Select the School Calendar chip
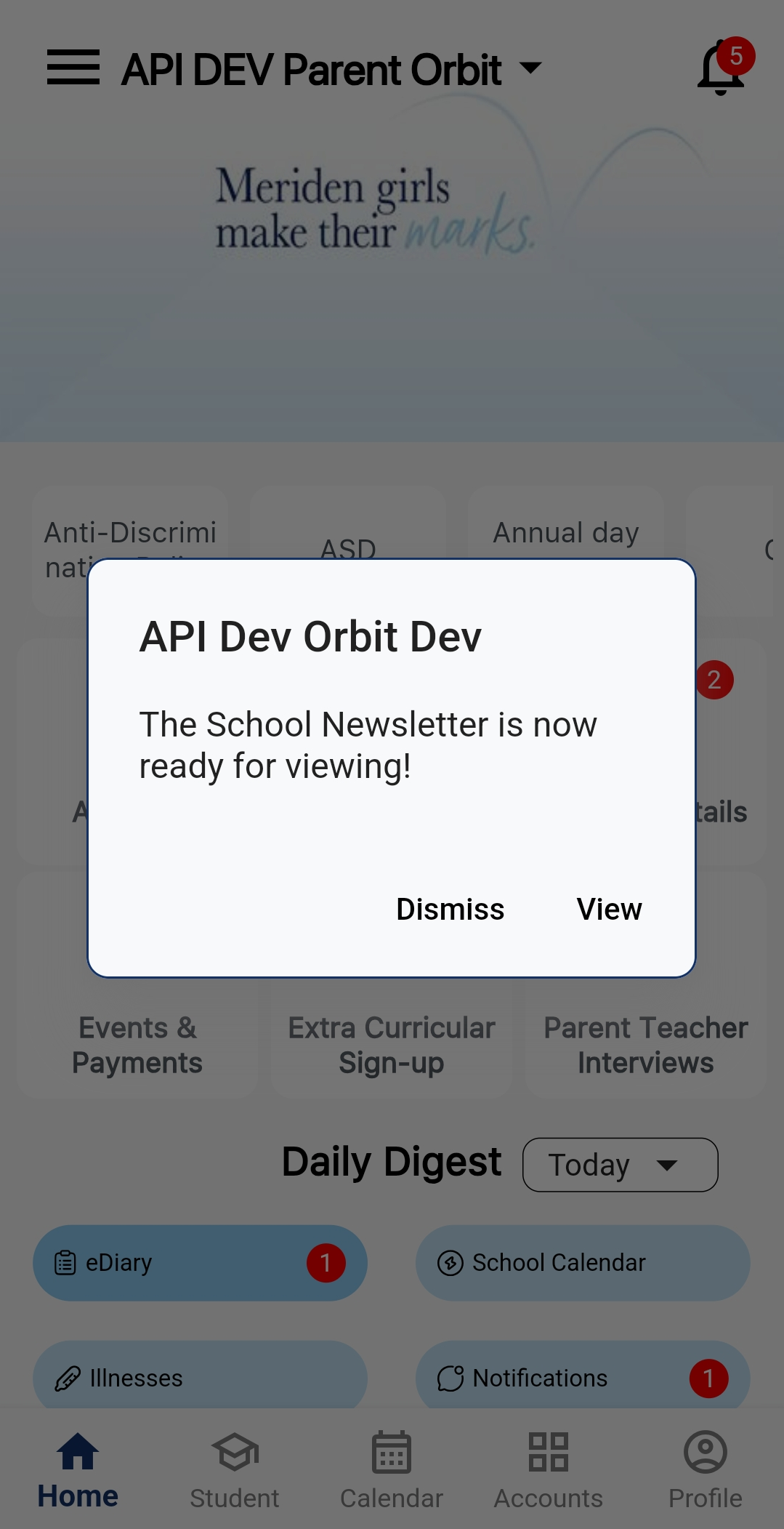The image size is (784, 1529). click(582, 1263)
